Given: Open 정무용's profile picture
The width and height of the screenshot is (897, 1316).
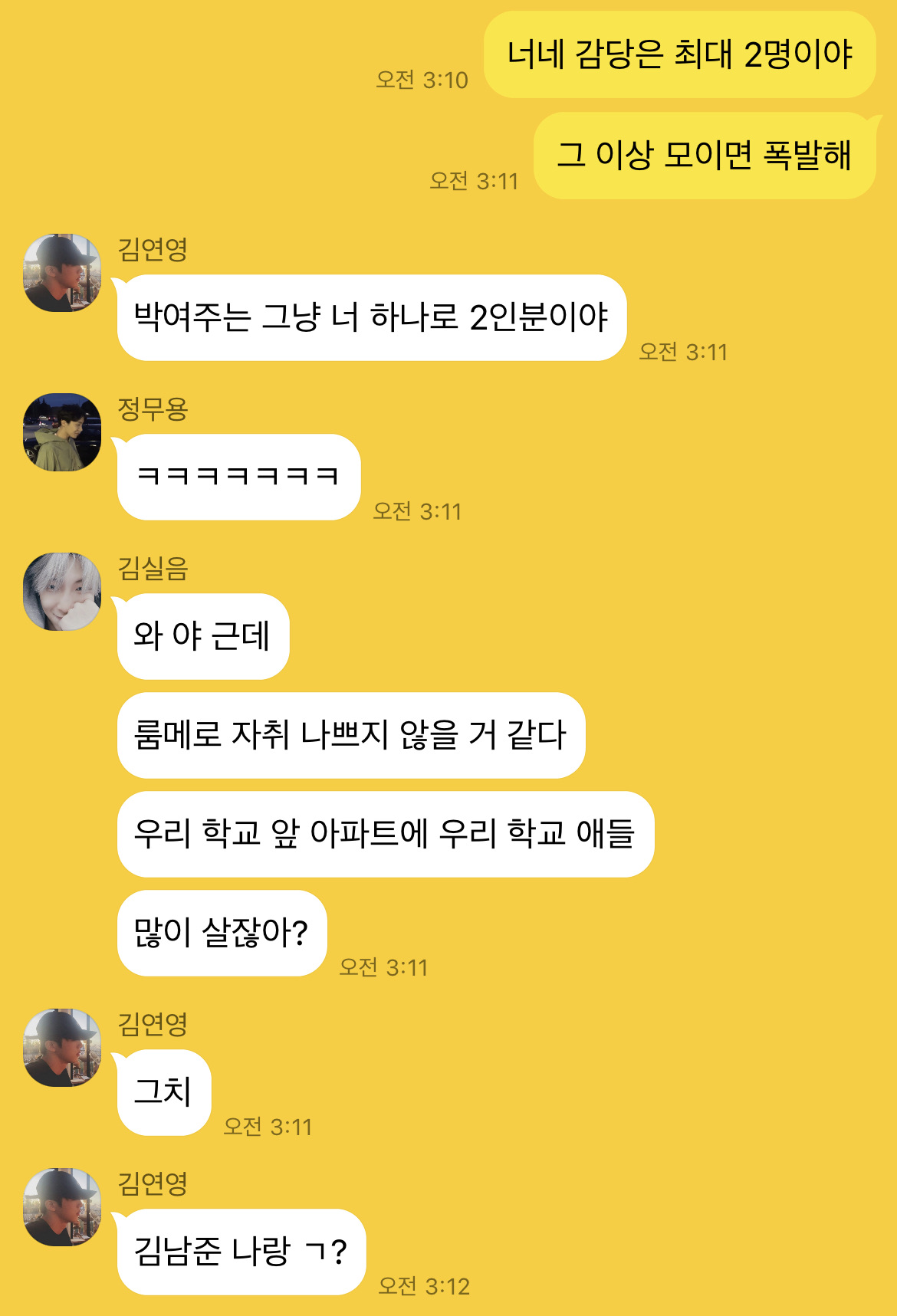Looking at the screenshot, I should click(62, 432).
